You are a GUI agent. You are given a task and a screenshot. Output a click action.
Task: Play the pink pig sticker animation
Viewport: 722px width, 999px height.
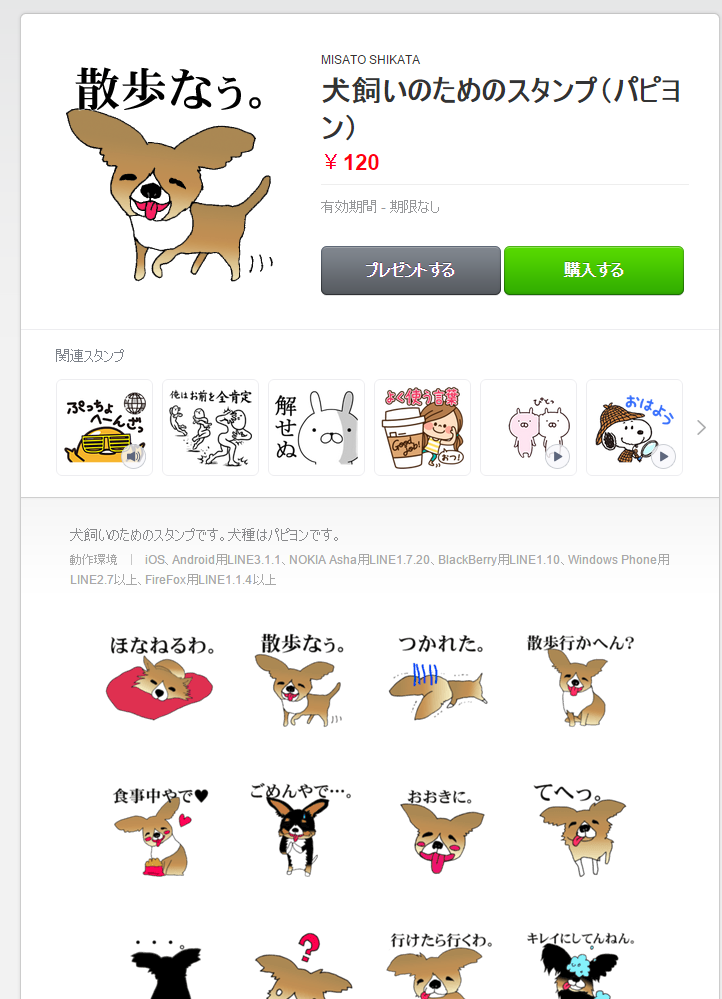(558, 458)
